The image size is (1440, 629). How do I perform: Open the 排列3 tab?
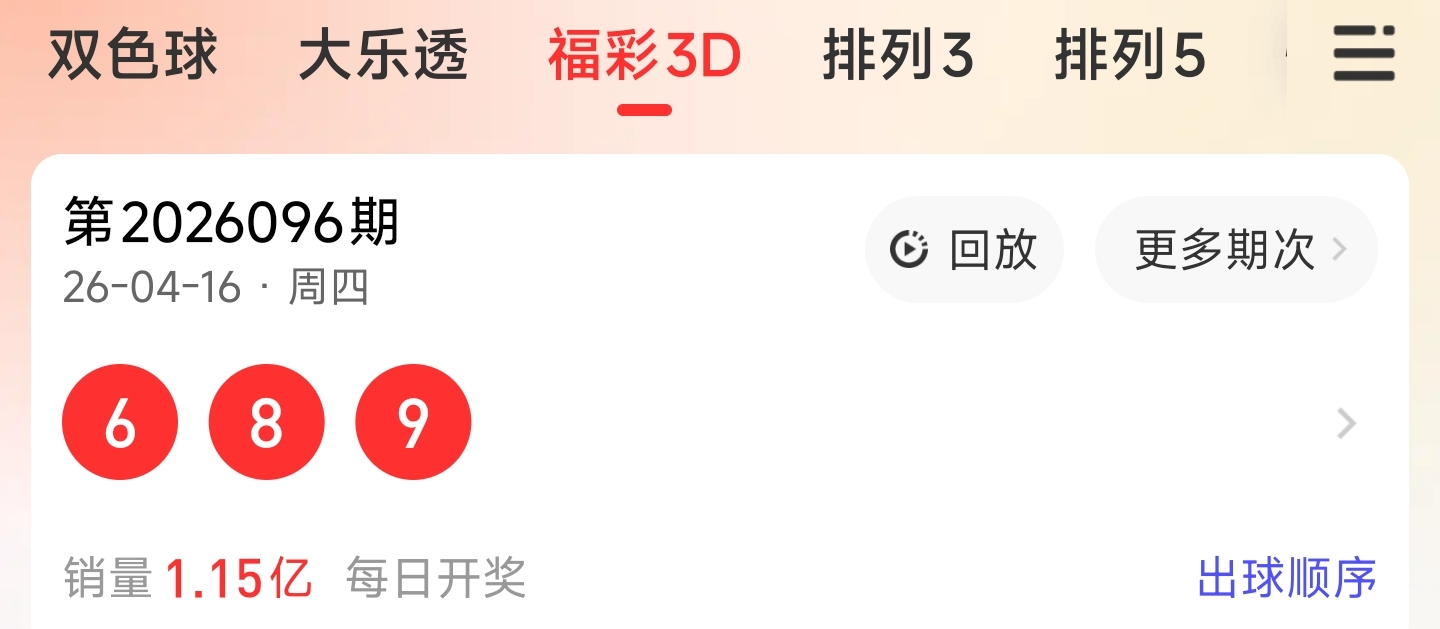point(898,56)
